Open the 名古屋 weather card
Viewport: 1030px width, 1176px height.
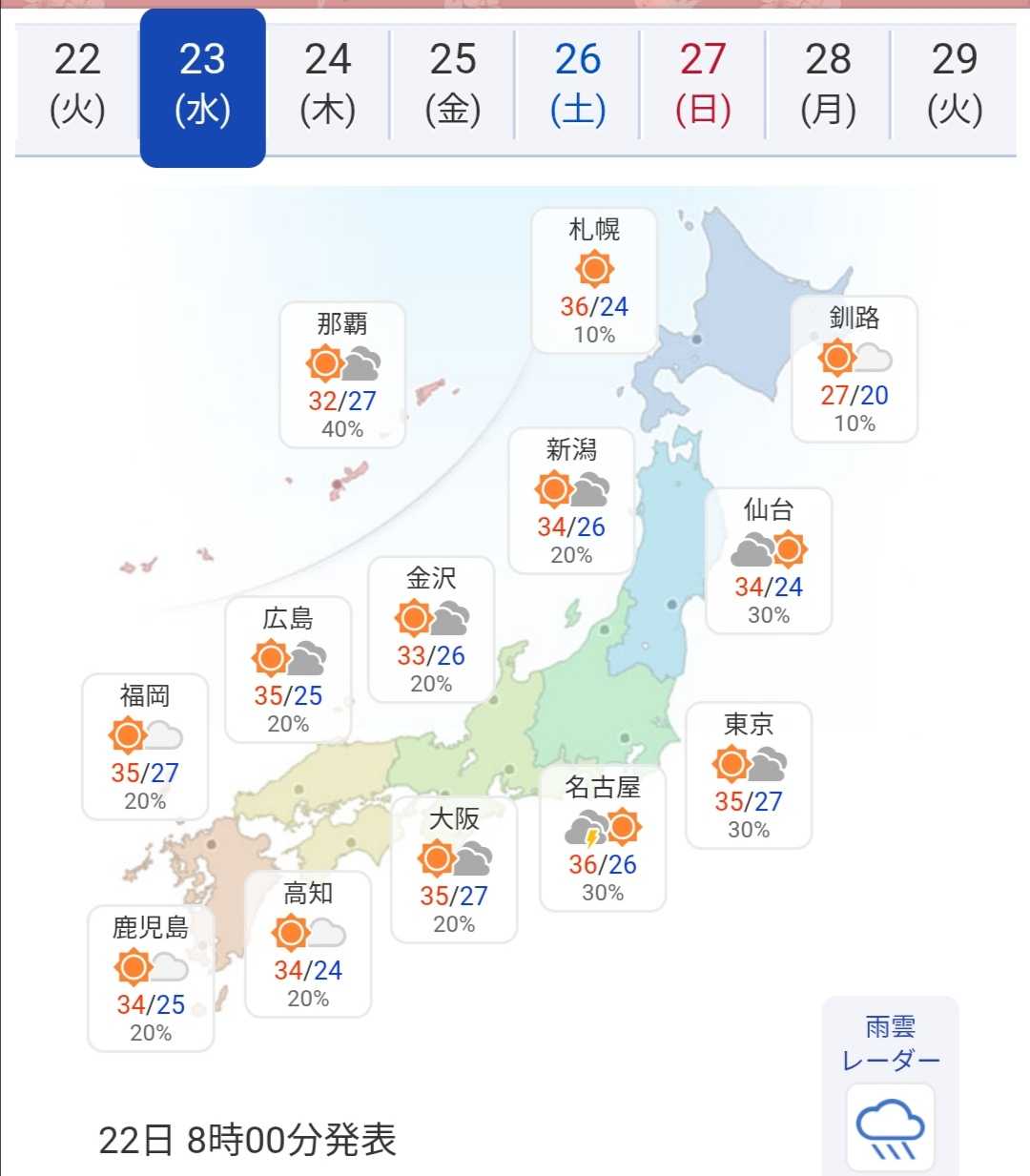[x=603, y=838]
